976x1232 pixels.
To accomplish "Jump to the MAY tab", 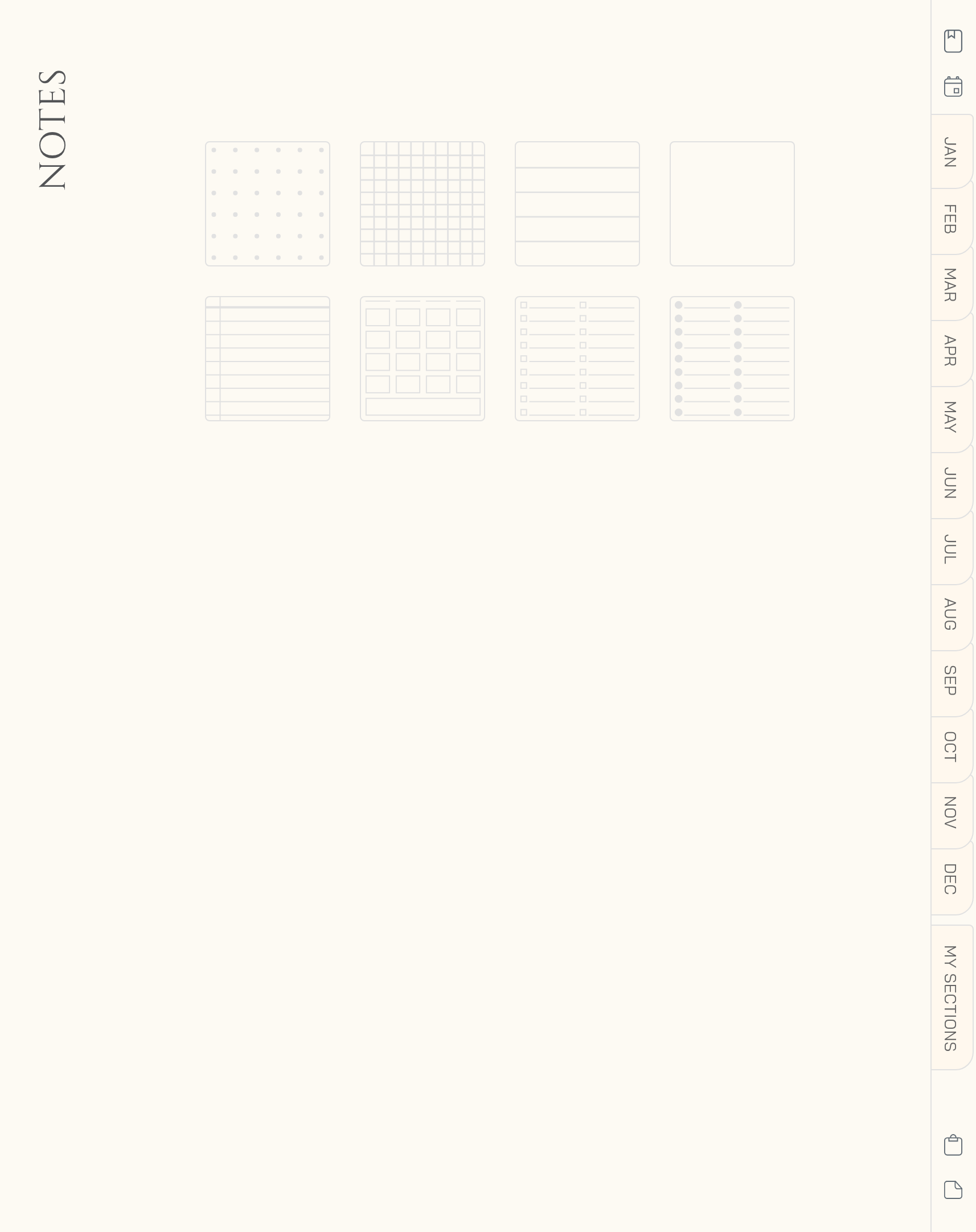I will (x=950, y=417).
